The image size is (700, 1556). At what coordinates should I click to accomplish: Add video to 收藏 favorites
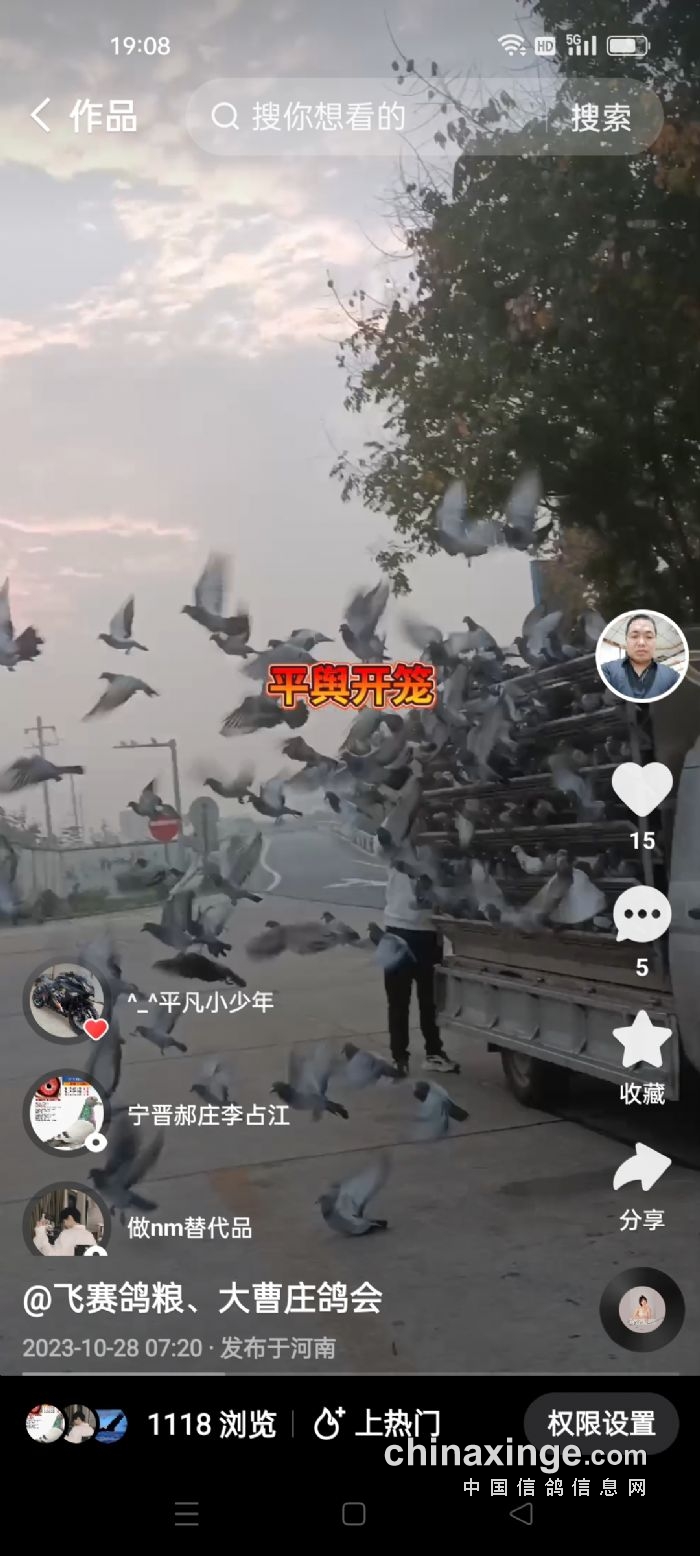point(641,1042)
